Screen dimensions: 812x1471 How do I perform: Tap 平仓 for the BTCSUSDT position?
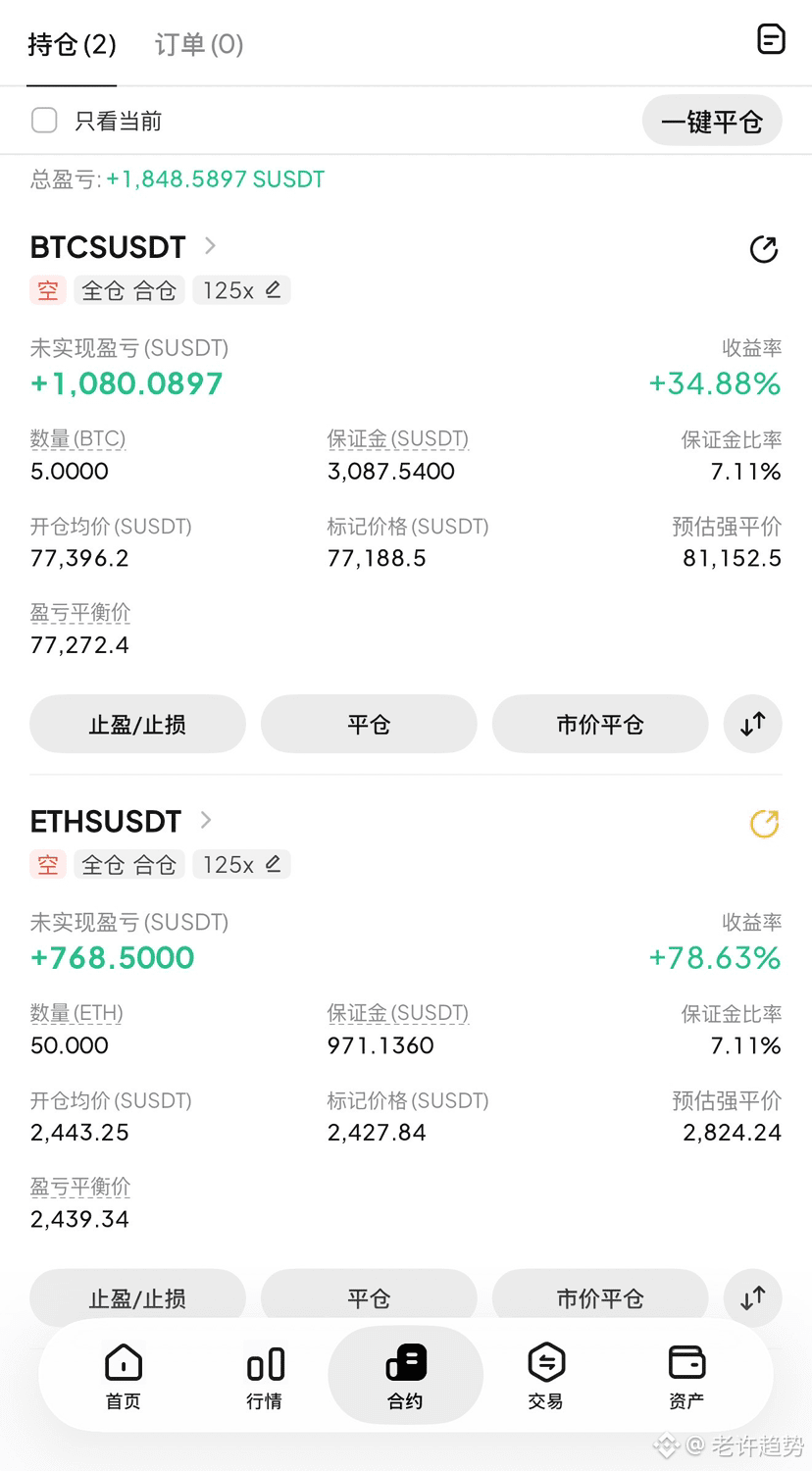click(x=369, y=724)
